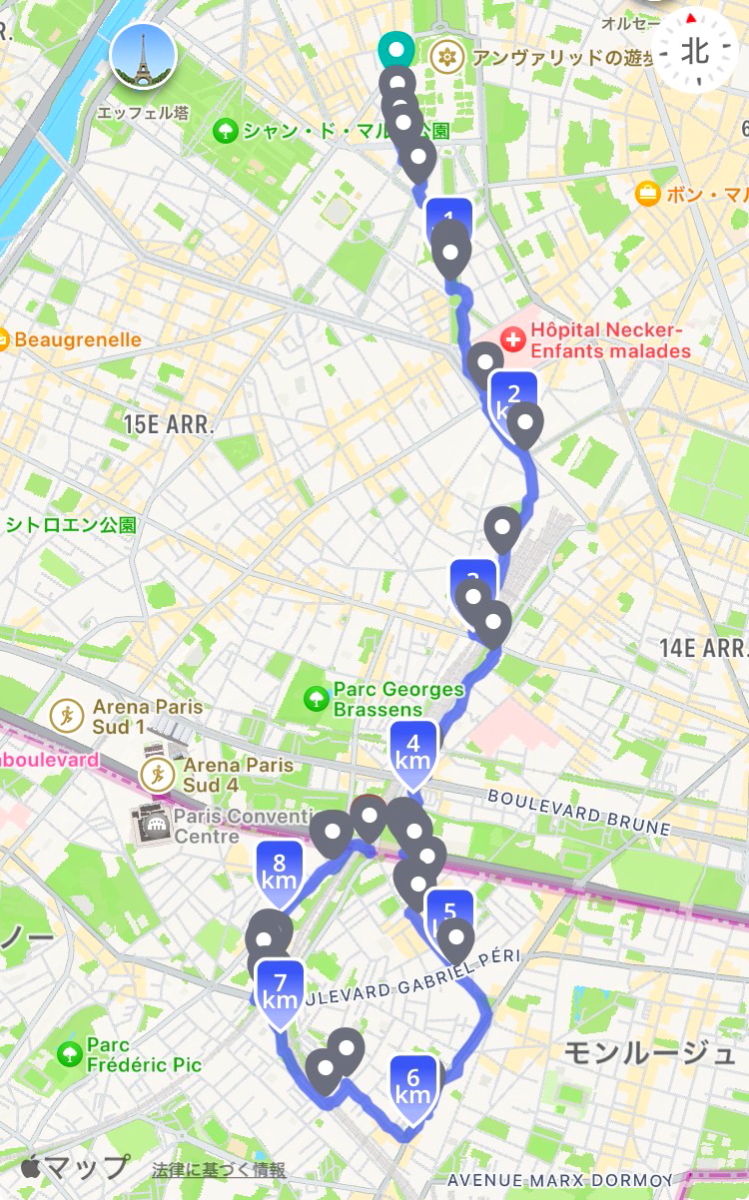Open the 法律に基づく情報 legal link
The width and height of the screenshot is (749, 1200).
point(218,1169)
